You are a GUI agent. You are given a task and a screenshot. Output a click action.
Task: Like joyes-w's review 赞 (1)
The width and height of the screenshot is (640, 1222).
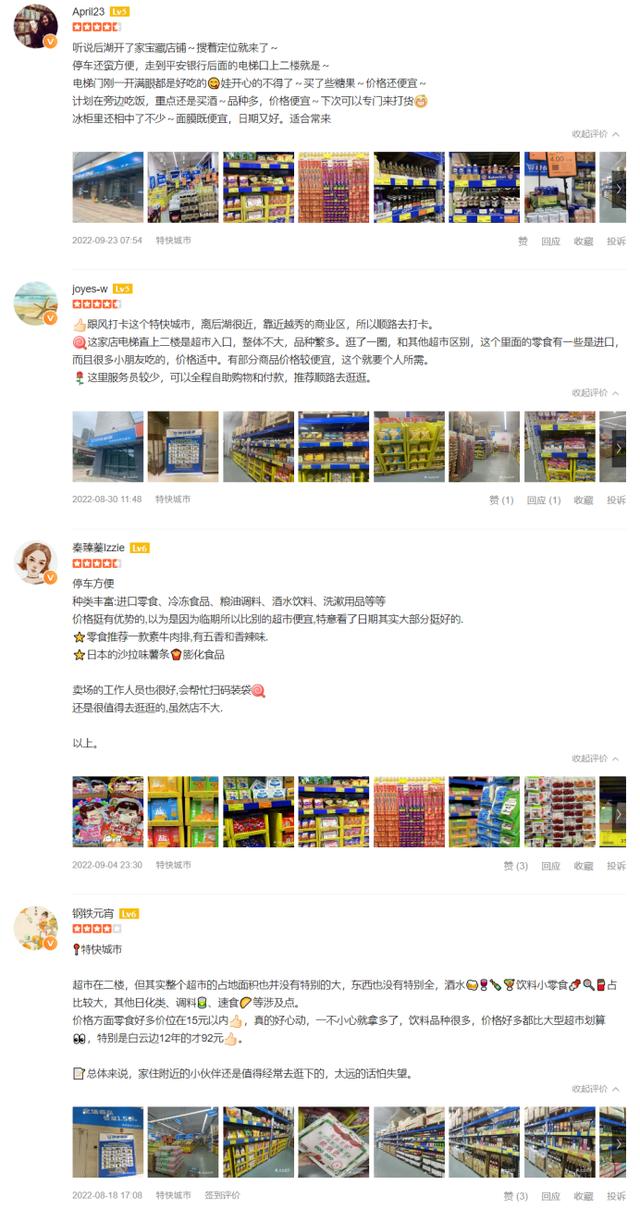502,500
